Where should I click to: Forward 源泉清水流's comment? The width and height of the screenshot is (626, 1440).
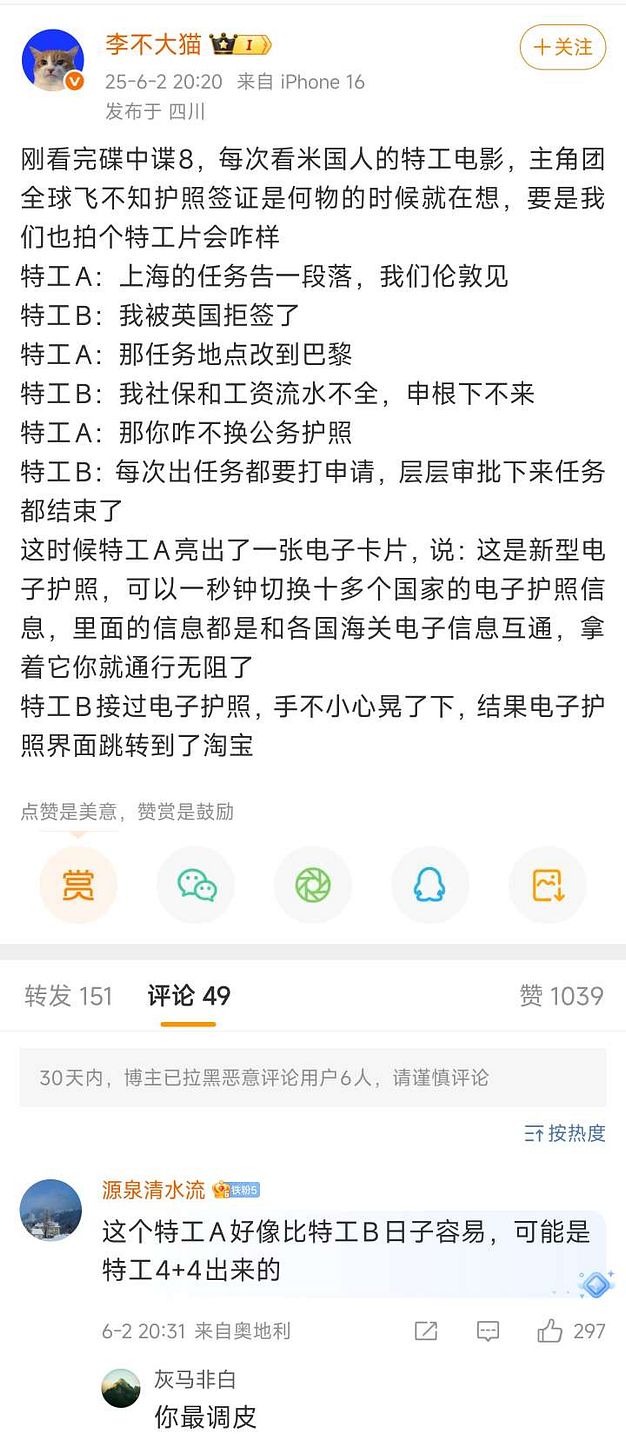coord(426,1331)
